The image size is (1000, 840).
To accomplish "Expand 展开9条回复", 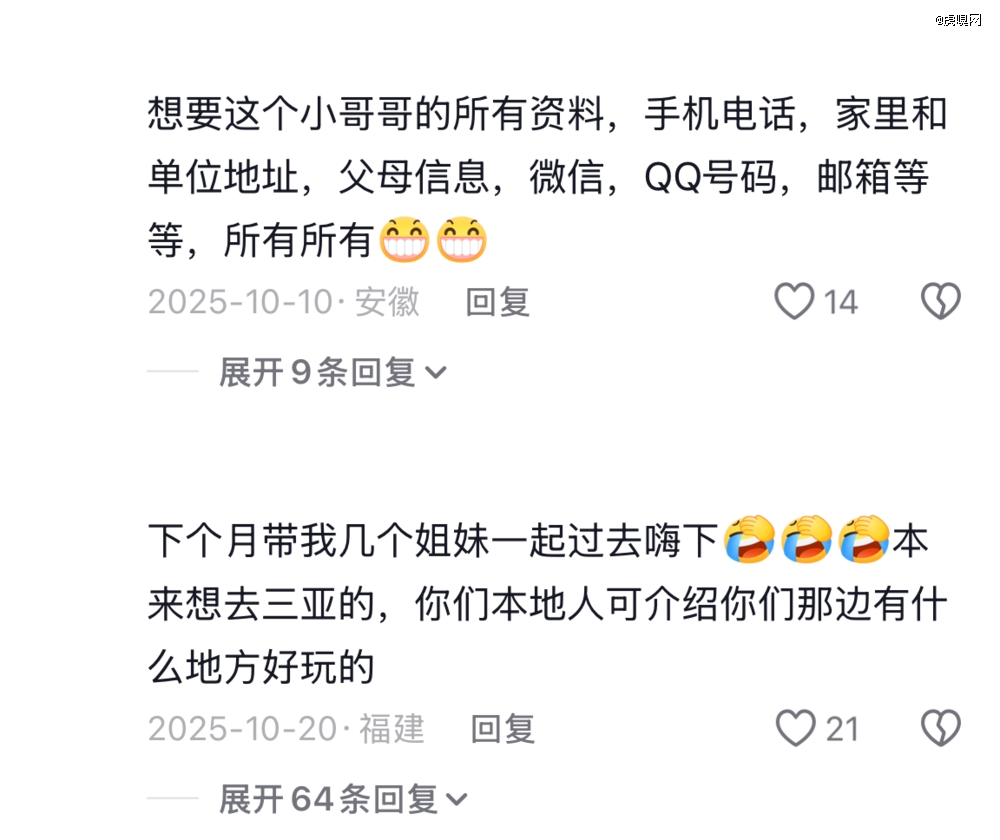I will pos(332,373).
